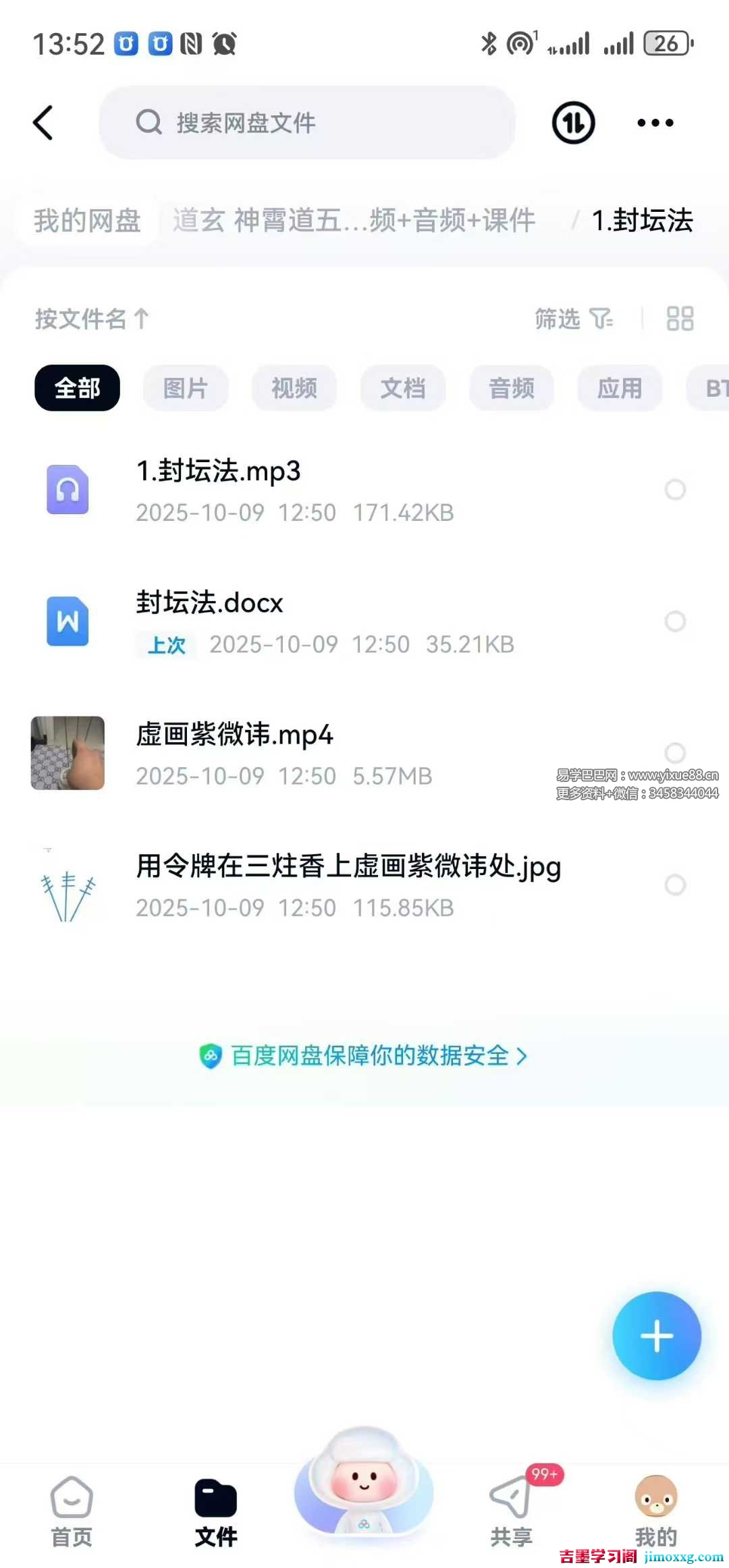Viewport: 729px width, 1568px height.
Task: Tap the blue plus floating button
Action: click(656, 1336)
